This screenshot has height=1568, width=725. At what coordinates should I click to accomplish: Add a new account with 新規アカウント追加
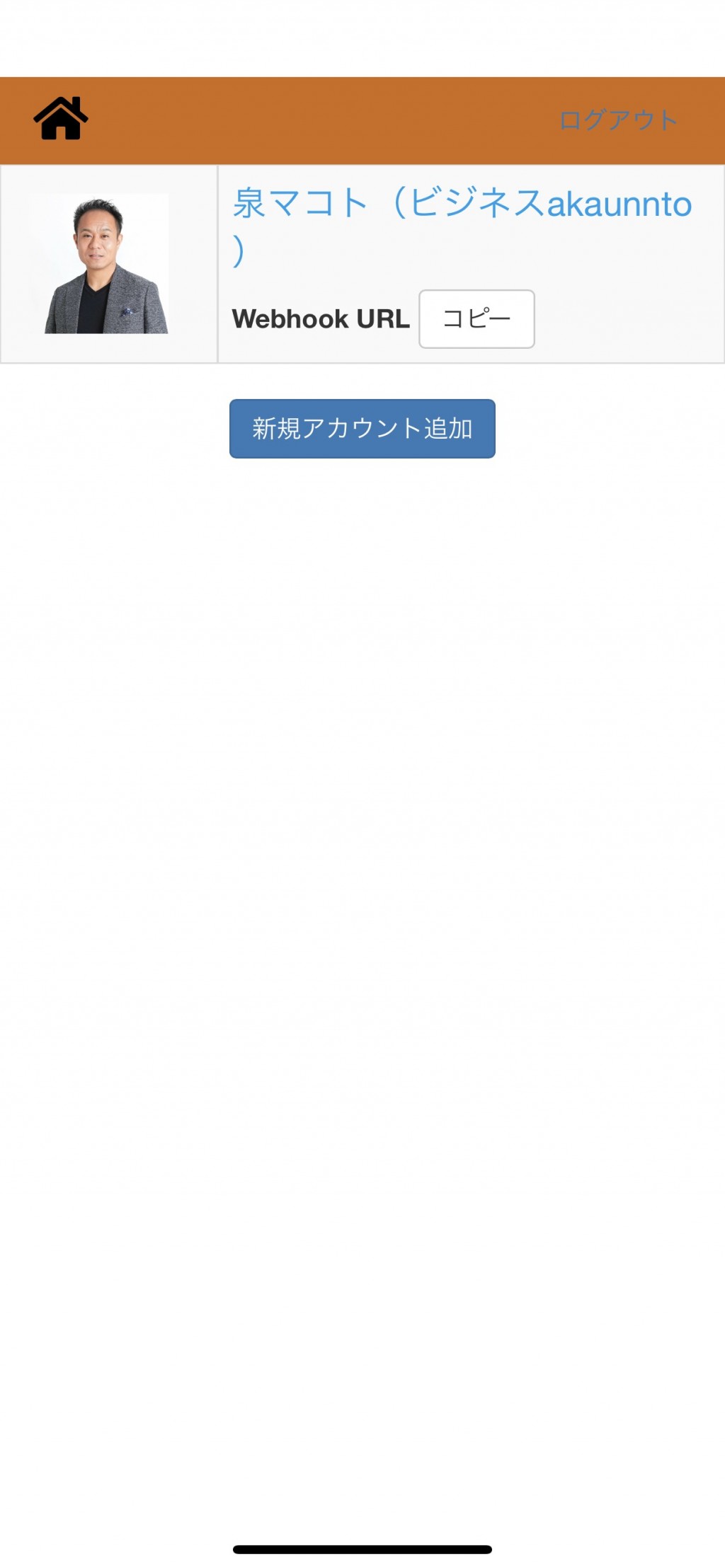pyautogui.click(x=362, y=429)
